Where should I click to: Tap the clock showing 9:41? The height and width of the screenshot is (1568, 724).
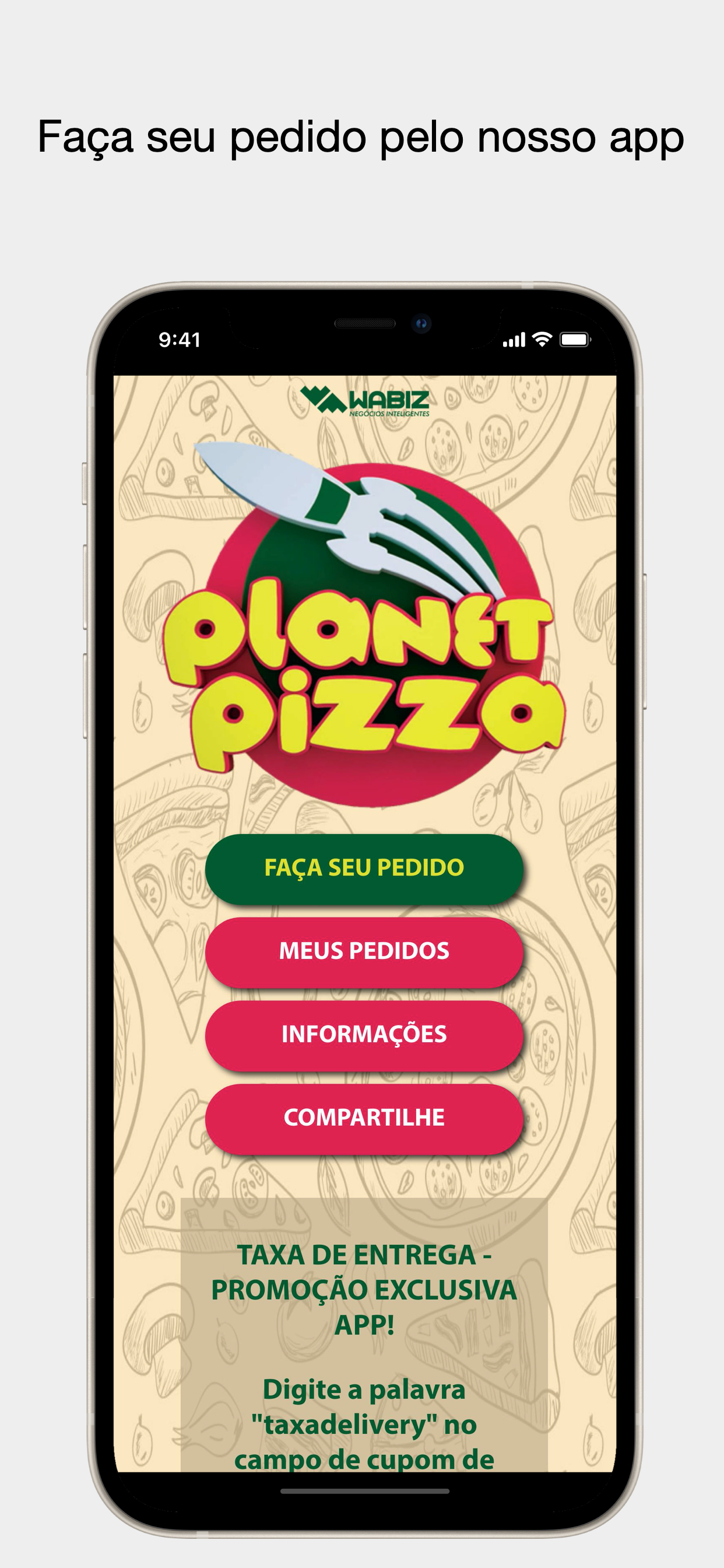click(x=180, y=341)
